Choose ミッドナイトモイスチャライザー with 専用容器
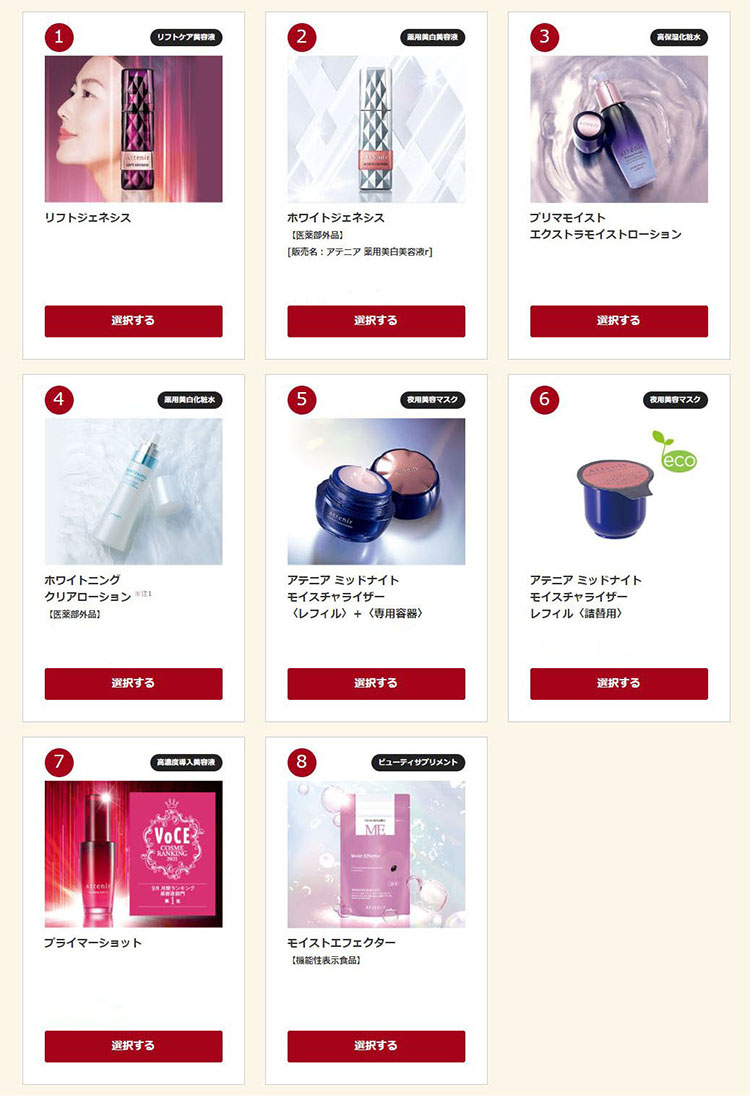 [x=376, y=683]
